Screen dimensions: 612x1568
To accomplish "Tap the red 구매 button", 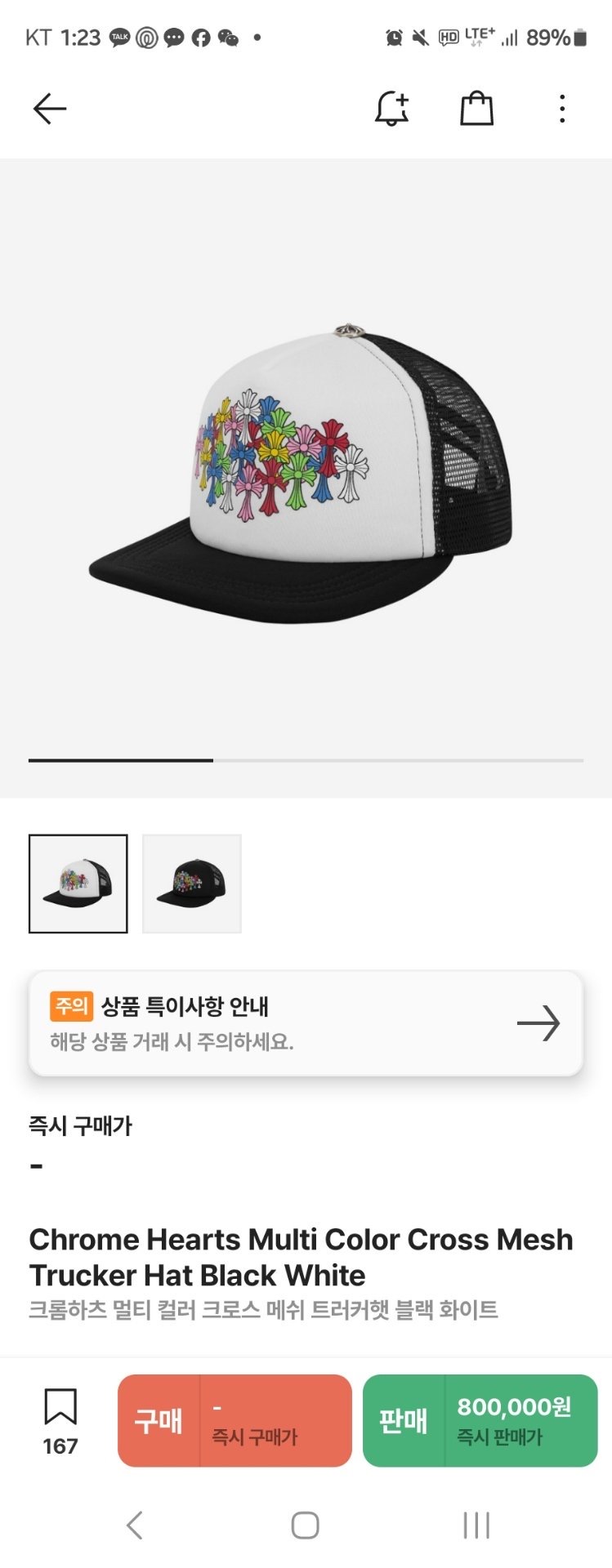I will point(235,1421).
